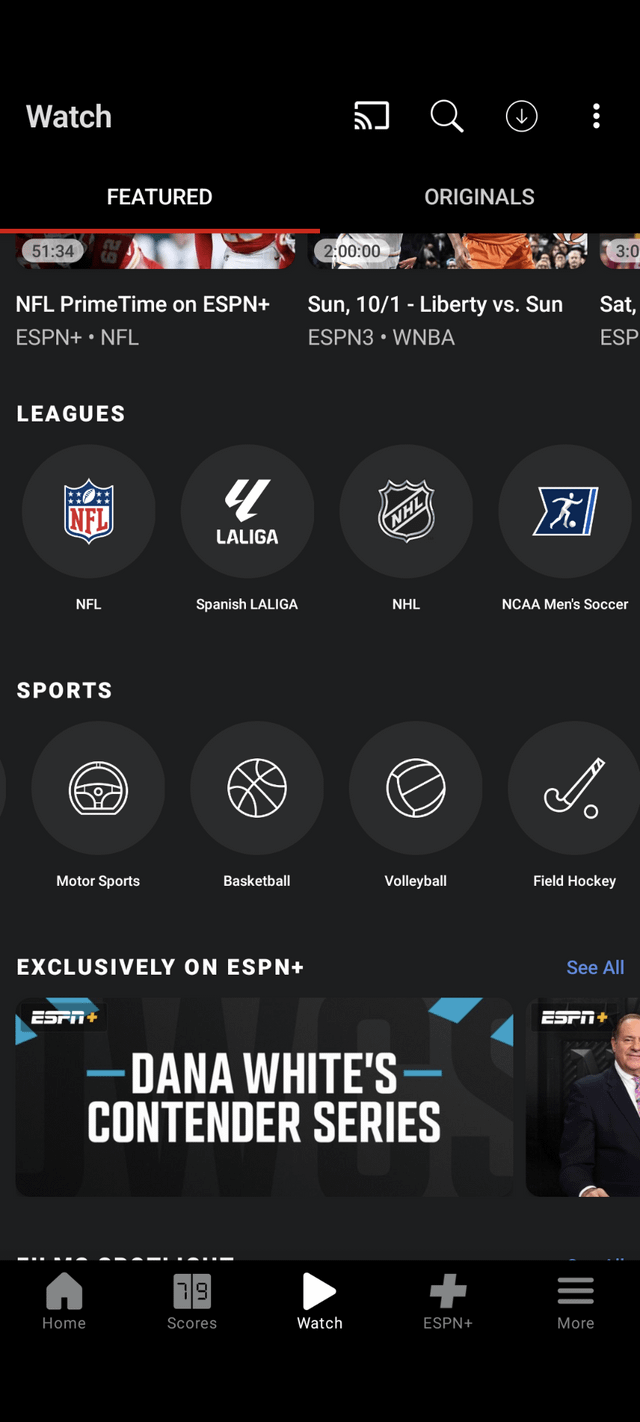Browse Motor Sports

click(x=98, y=788)
